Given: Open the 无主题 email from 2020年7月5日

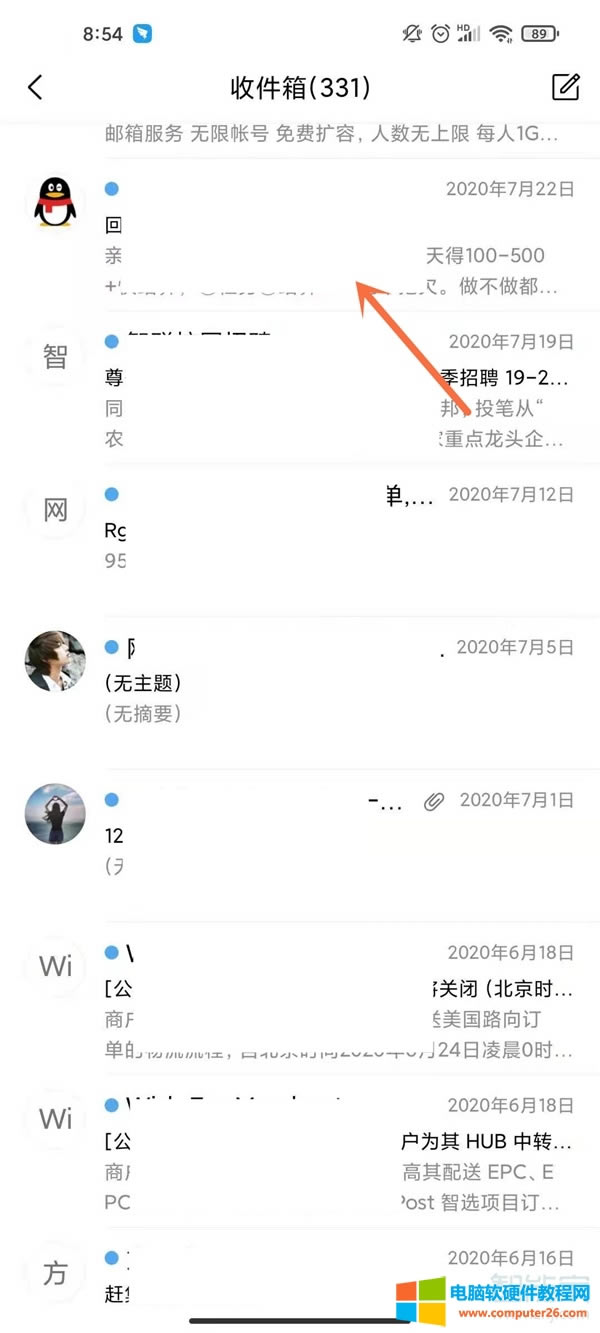Looking at the screenshot, I should coord(340,685).
